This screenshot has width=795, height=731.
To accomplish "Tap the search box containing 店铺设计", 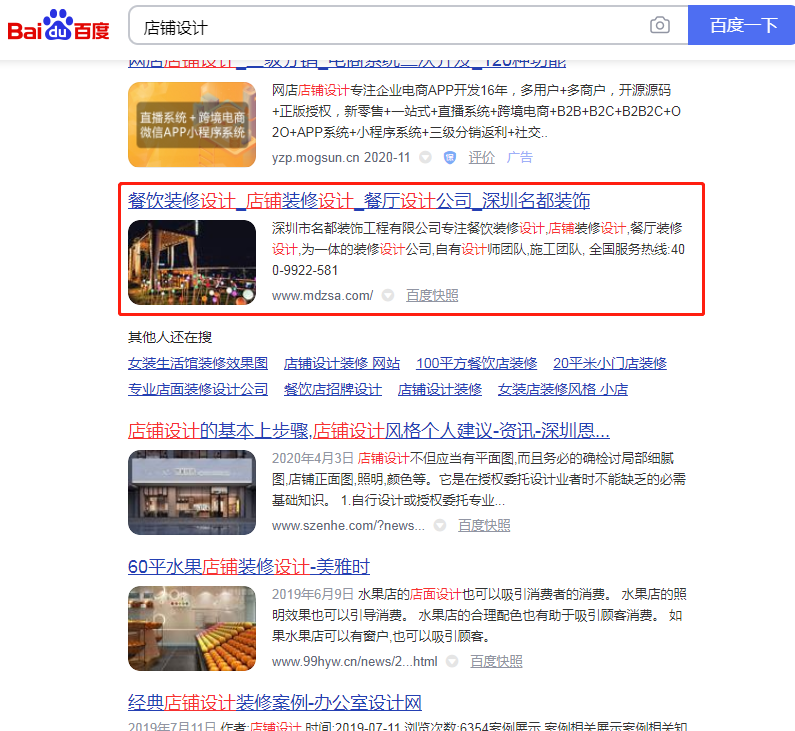I will coord(390,26).
